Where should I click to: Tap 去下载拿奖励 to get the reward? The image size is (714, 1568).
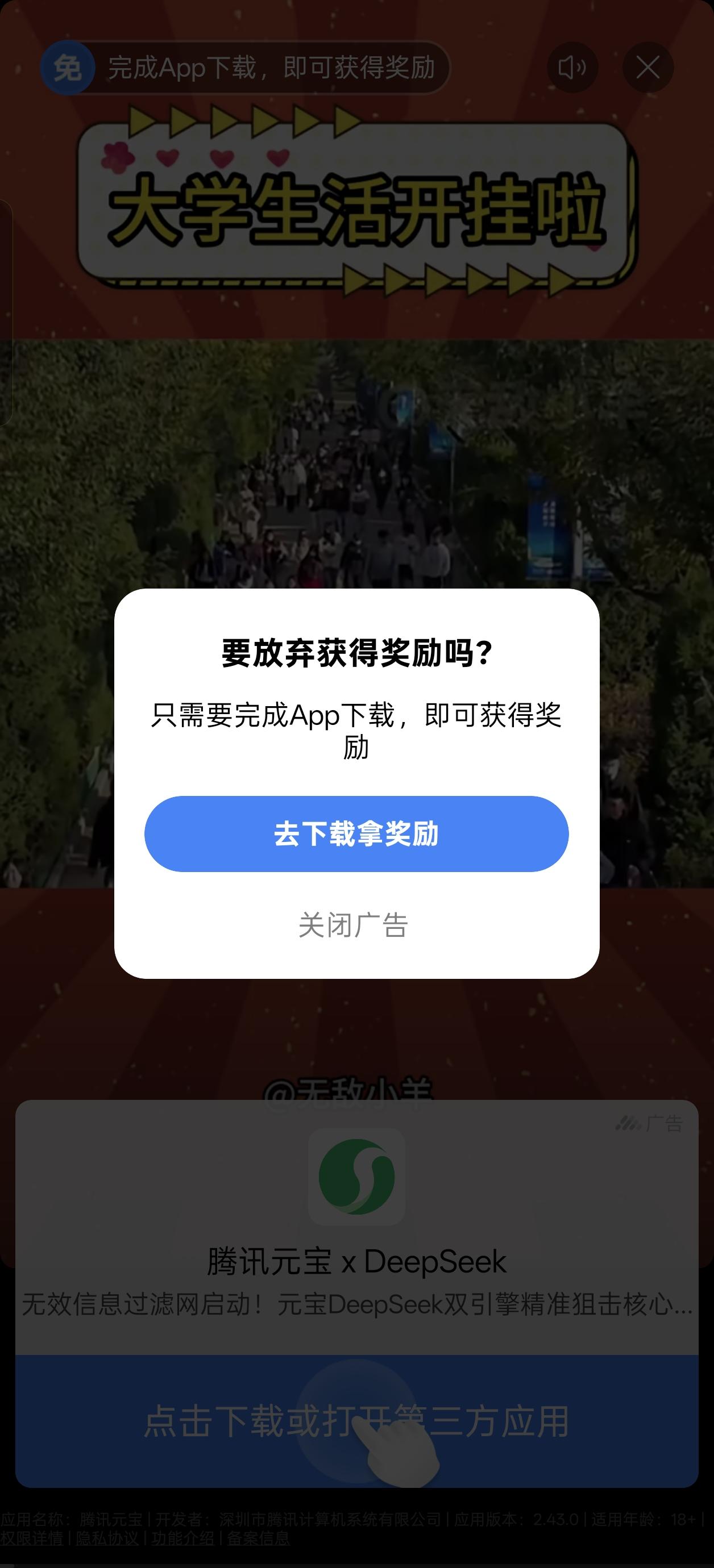click(x=356, y=835)
